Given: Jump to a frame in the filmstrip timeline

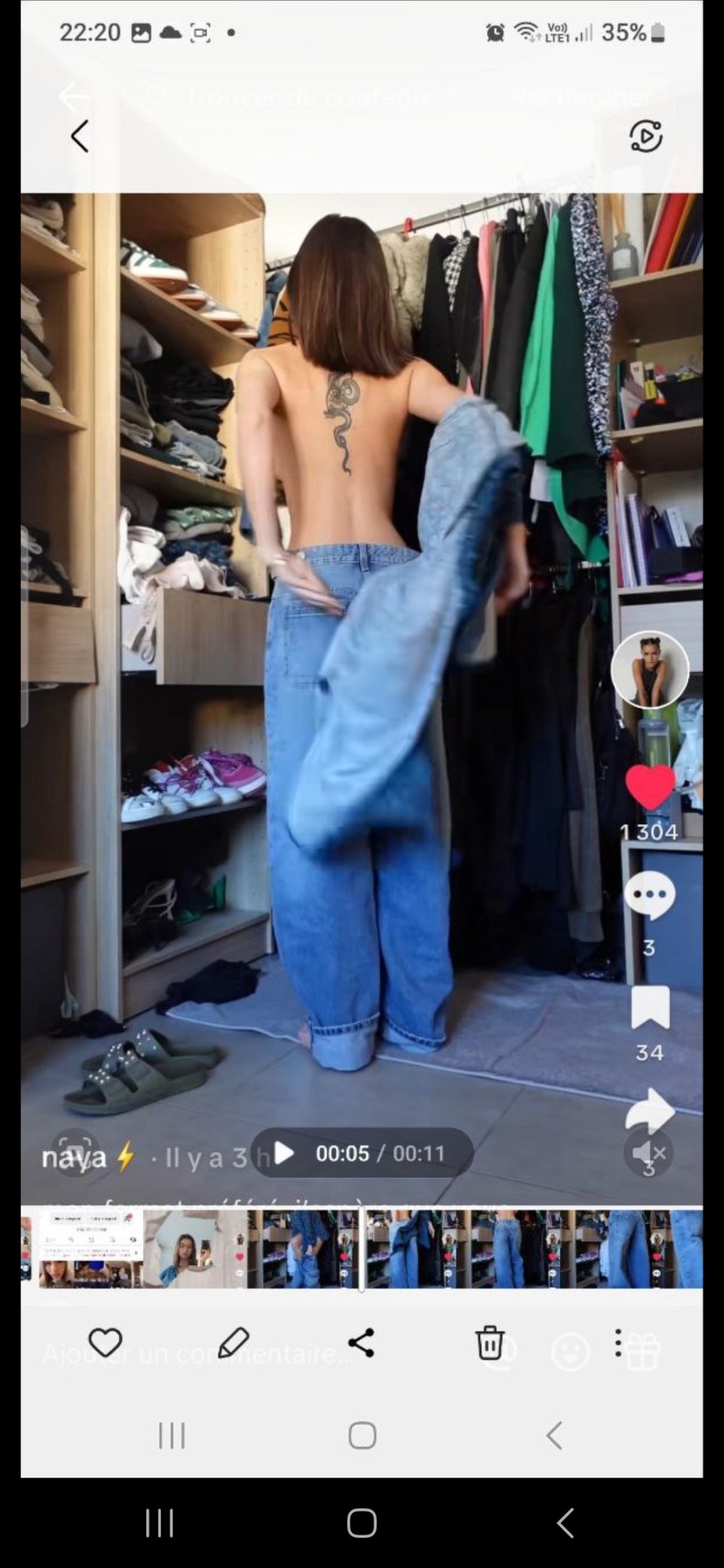Looking at the screenshot, I should click(x=507, y=1248).
